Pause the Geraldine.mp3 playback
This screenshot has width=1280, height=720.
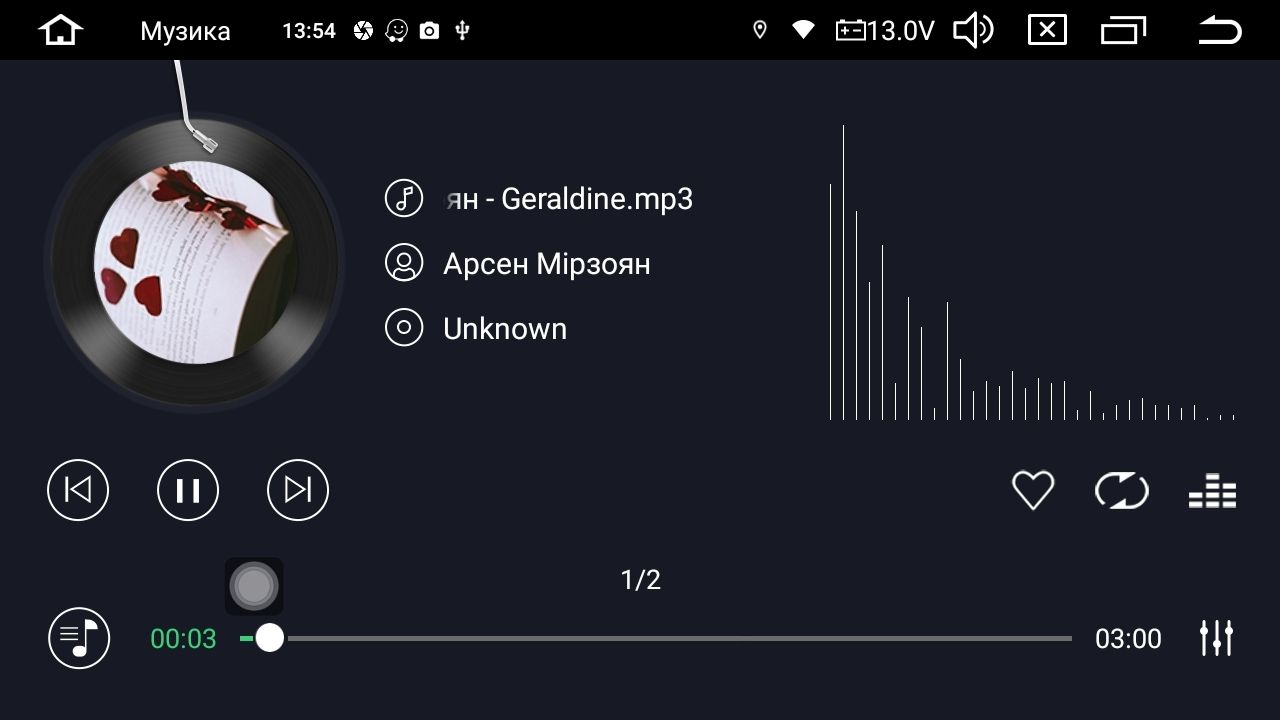pyautogui.click(x=188, y=490)
